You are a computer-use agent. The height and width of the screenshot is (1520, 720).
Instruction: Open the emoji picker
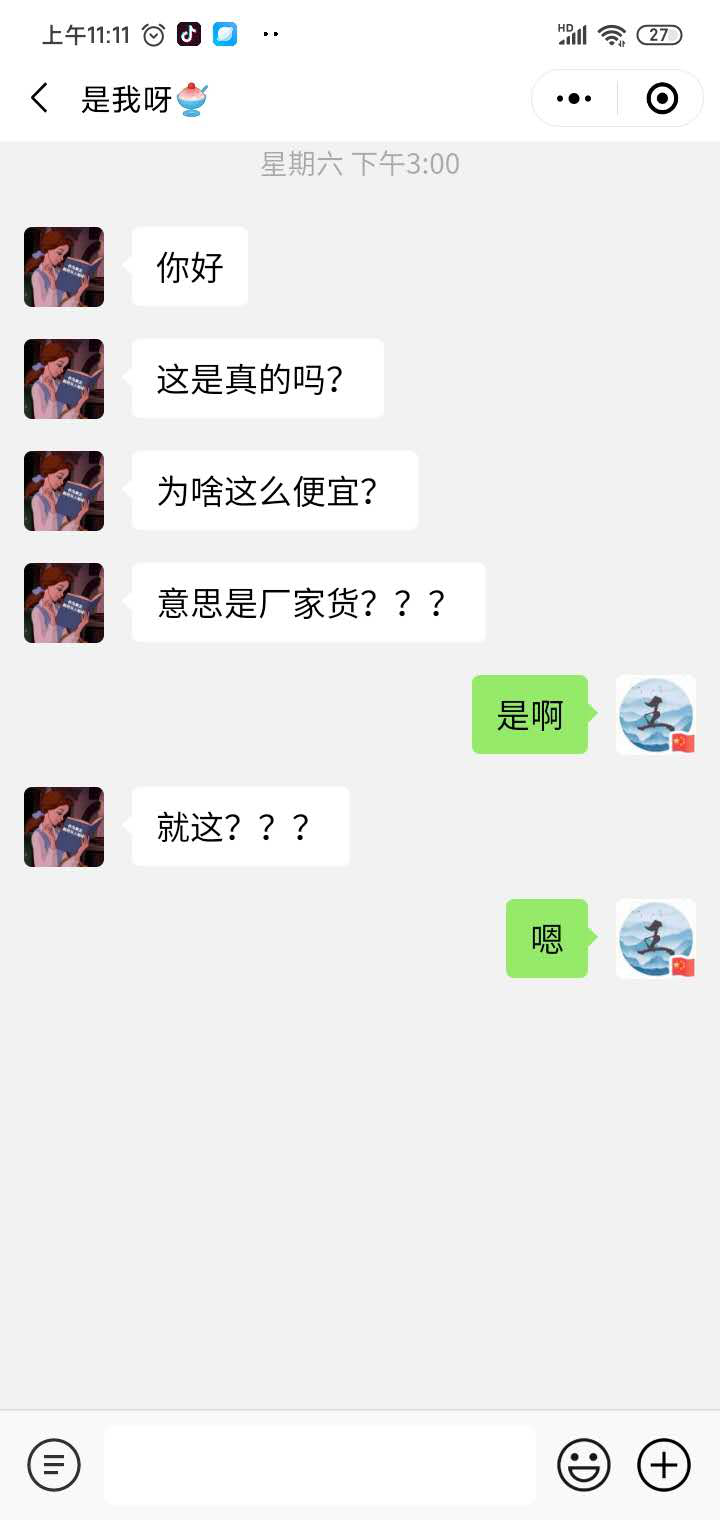583,1465
